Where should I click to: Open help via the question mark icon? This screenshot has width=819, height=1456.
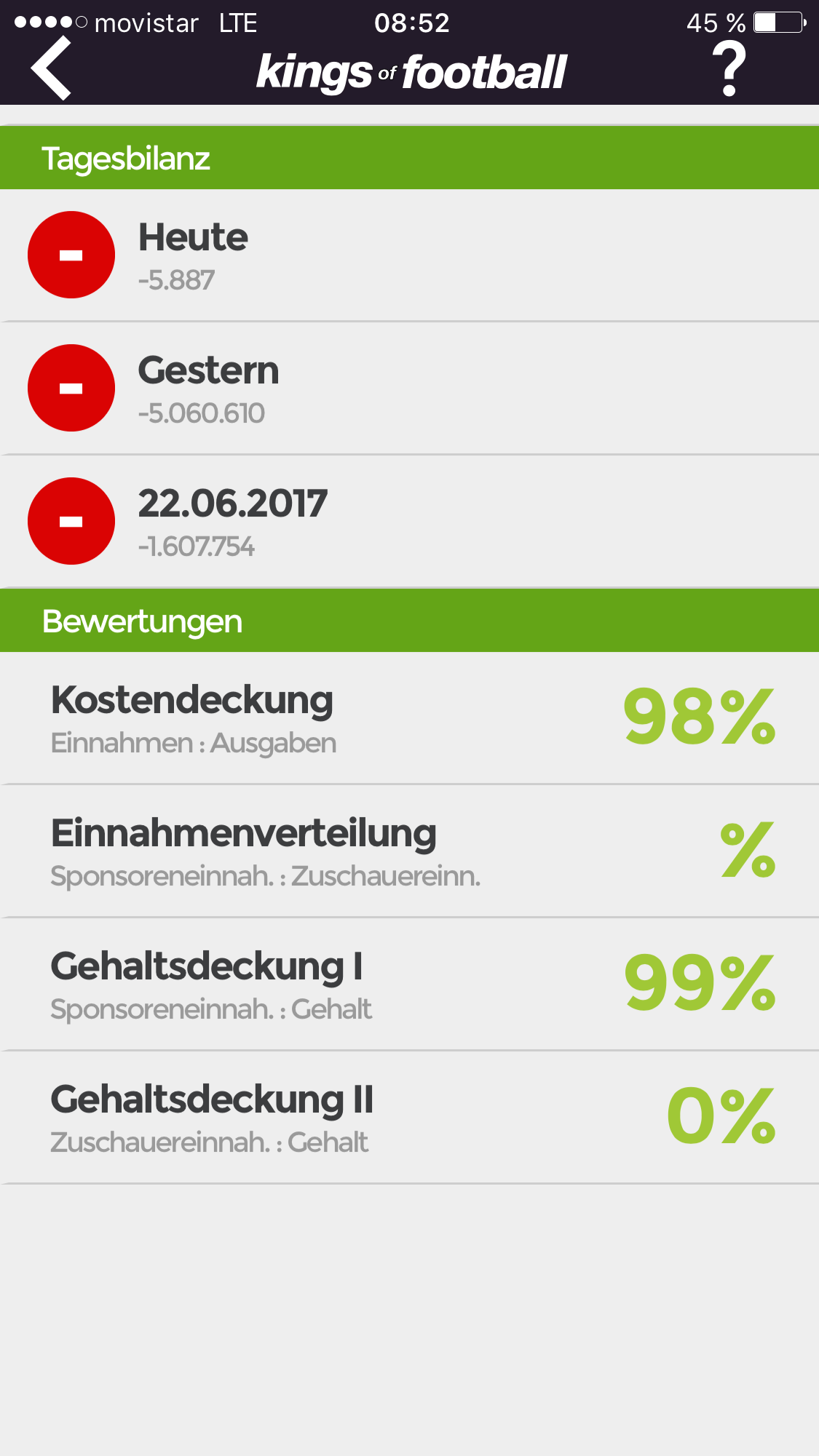pos(729,68)
